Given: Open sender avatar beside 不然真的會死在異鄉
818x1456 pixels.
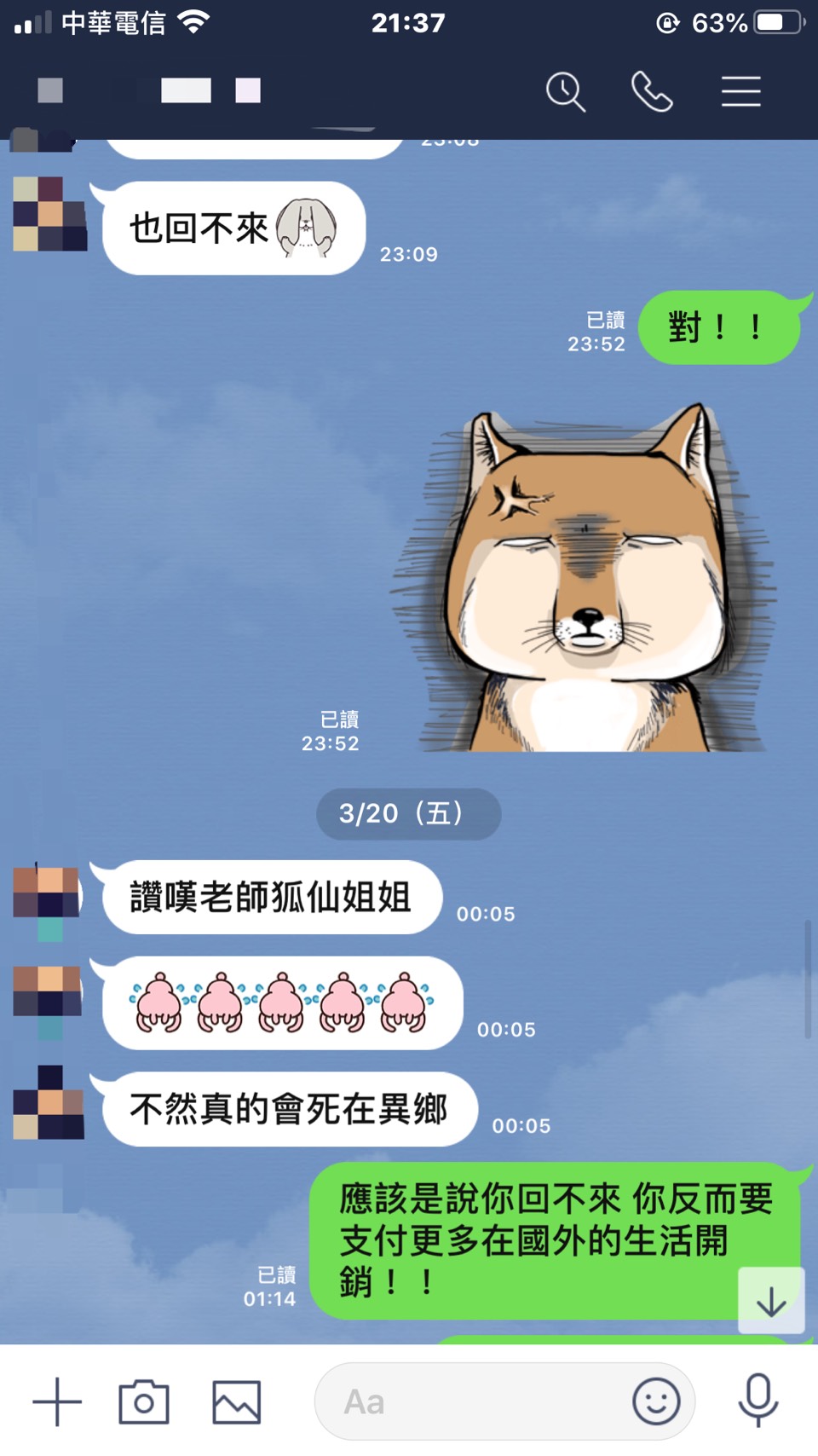Looking at the screenshot, I should point(49,1102).
